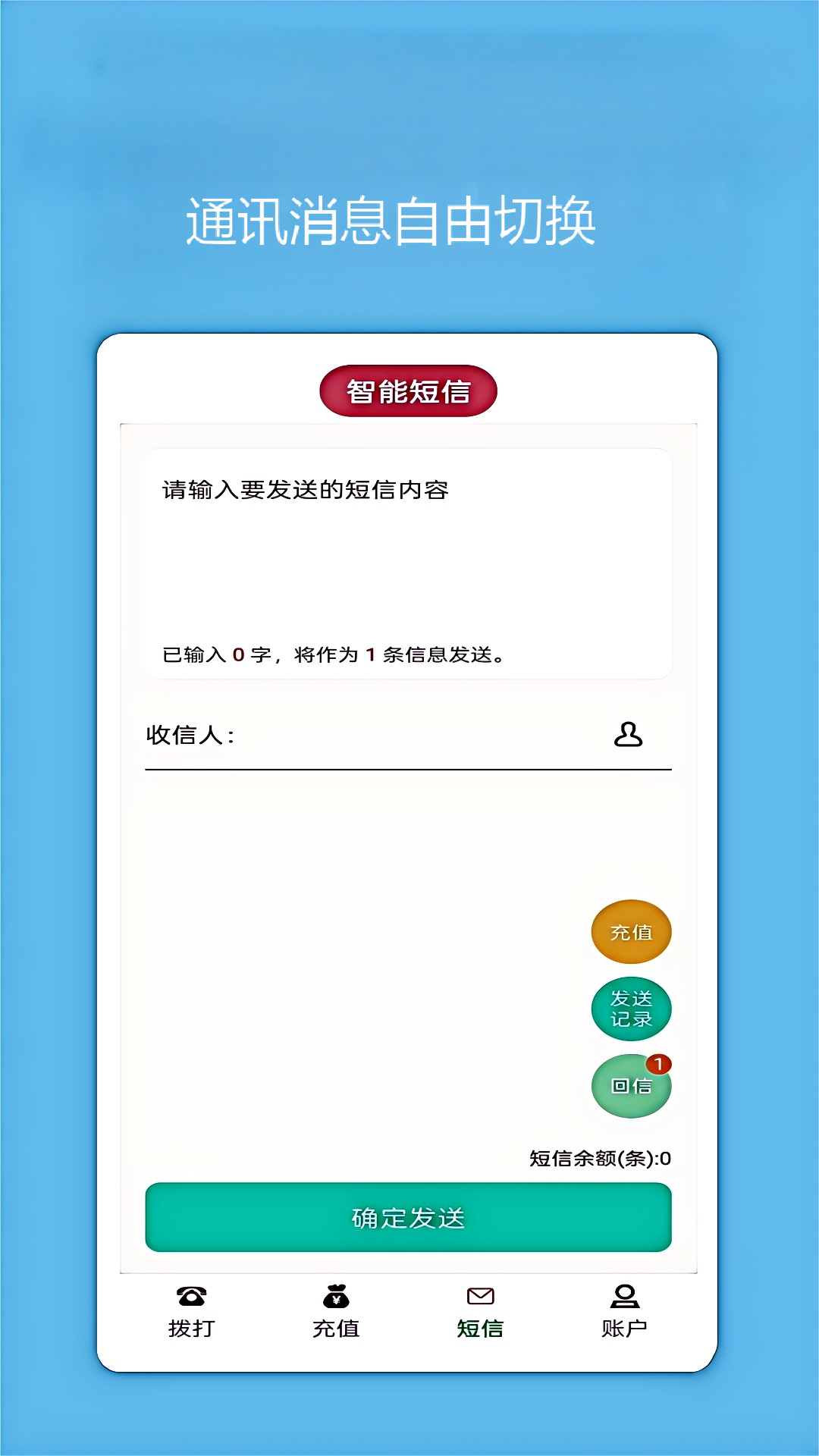Open the 充值 tab at bottom
Image resolution: width=819 pixels, height=1456 pixels.
pos(336,1327)
